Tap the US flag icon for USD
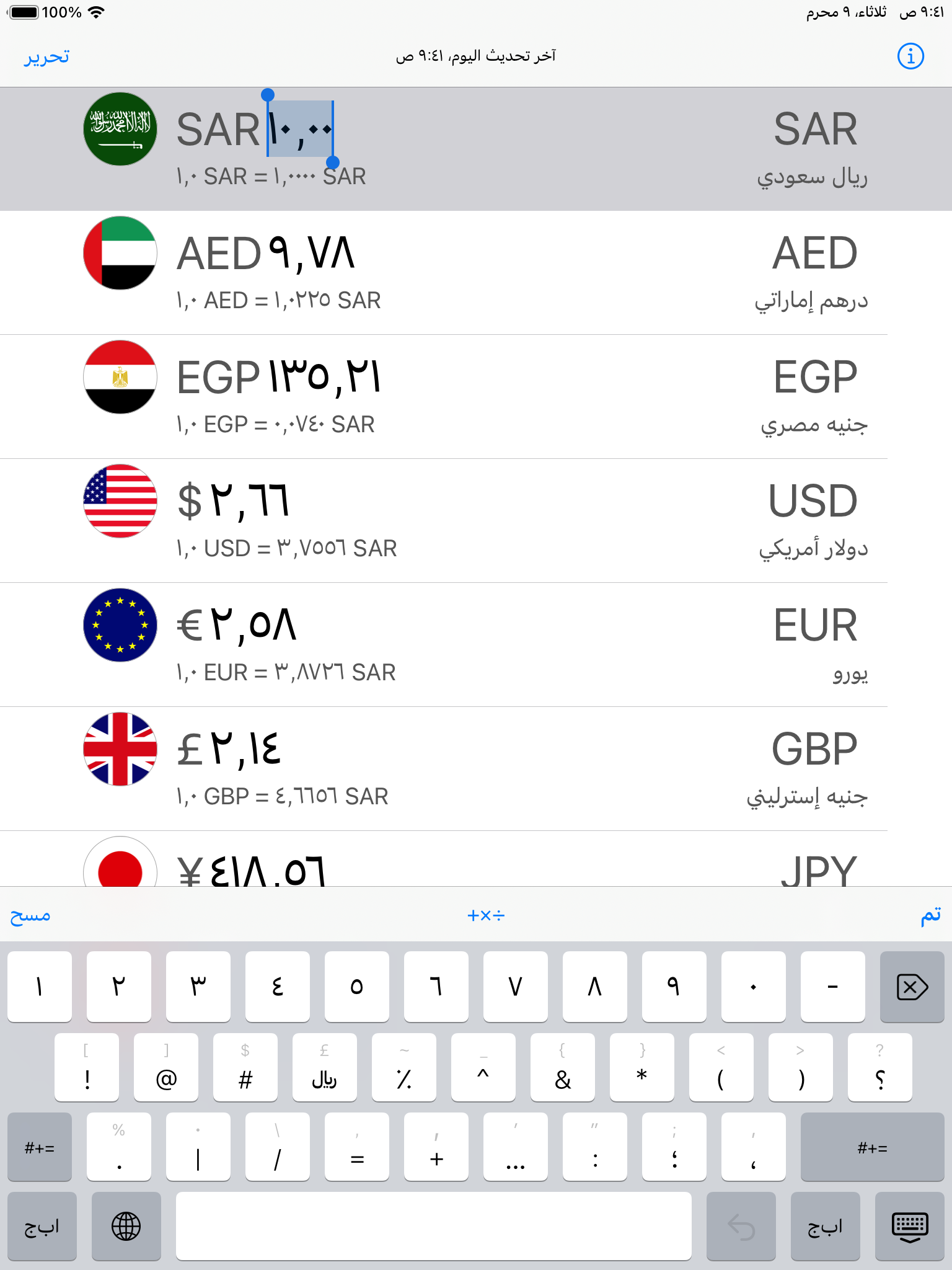The height and width of the screenshot is (1270, 952). (x=120, y=501)
